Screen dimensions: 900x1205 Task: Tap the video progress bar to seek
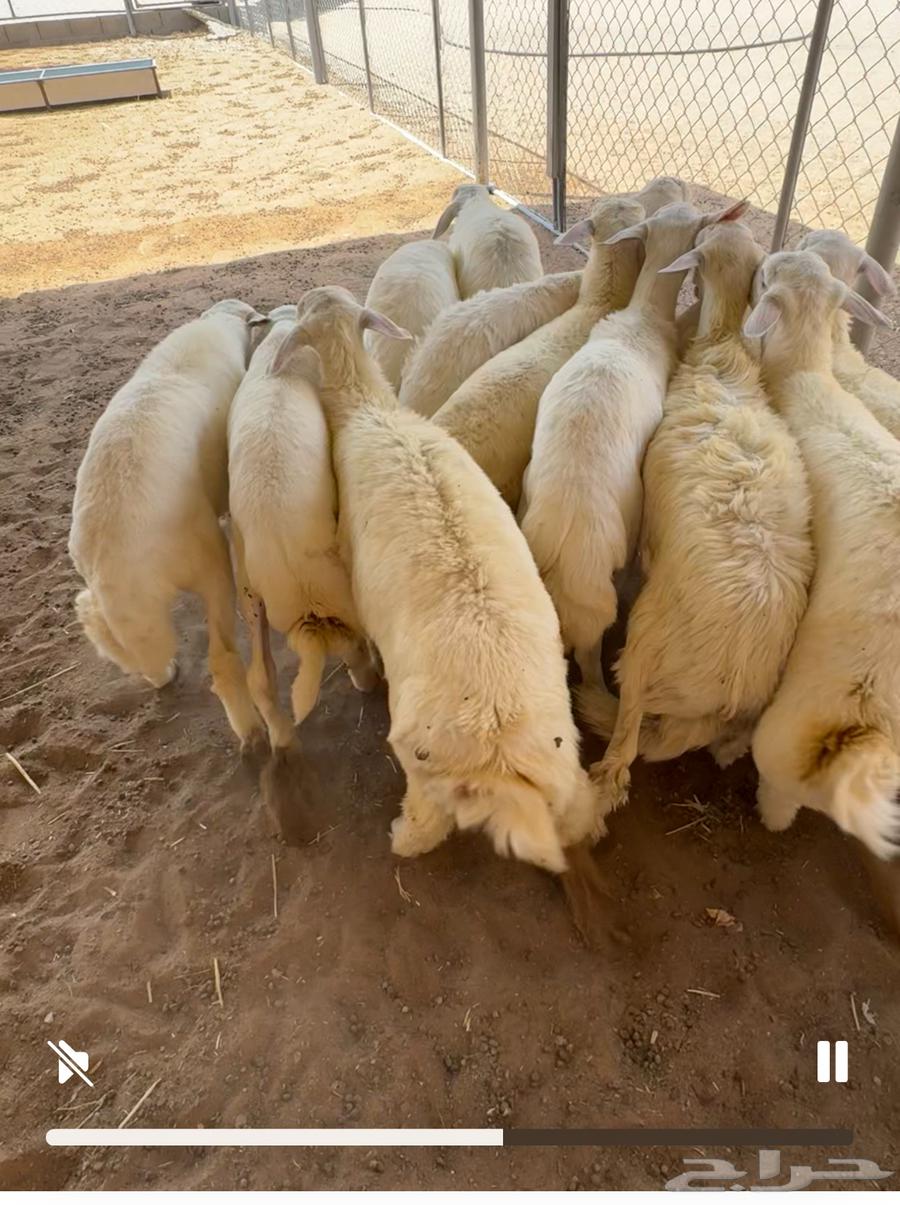pyautogui.click(x=450, y=1137)
